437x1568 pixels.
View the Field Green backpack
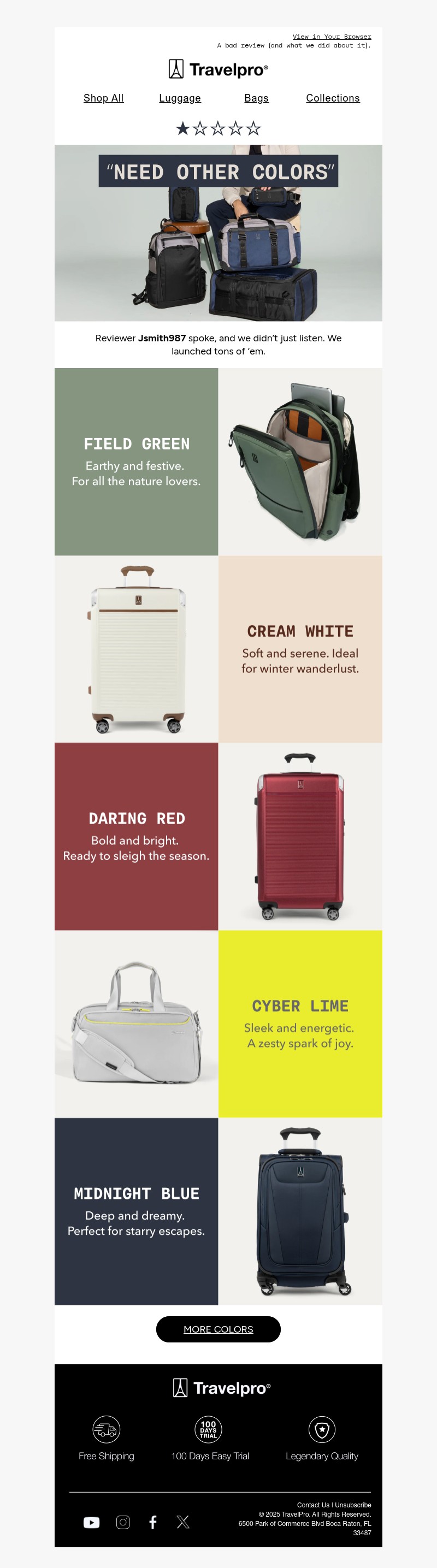point(300,461)
